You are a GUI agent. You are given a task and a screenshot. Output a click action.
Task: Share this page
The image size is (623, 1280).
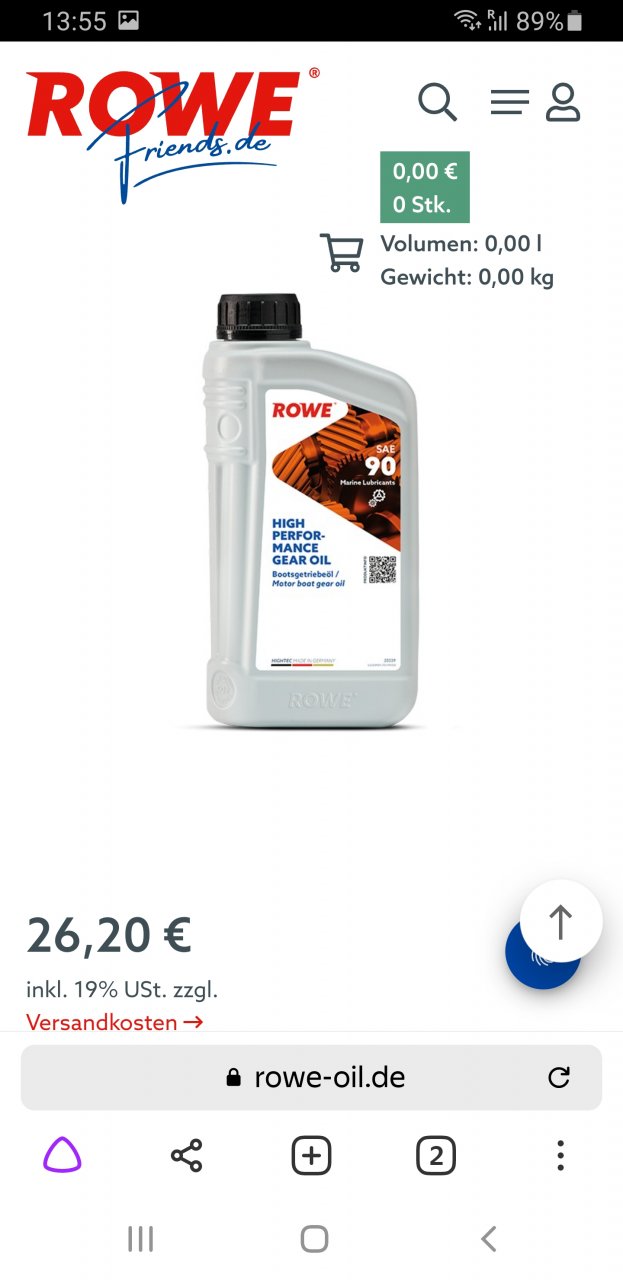(x=186, y=1156)
